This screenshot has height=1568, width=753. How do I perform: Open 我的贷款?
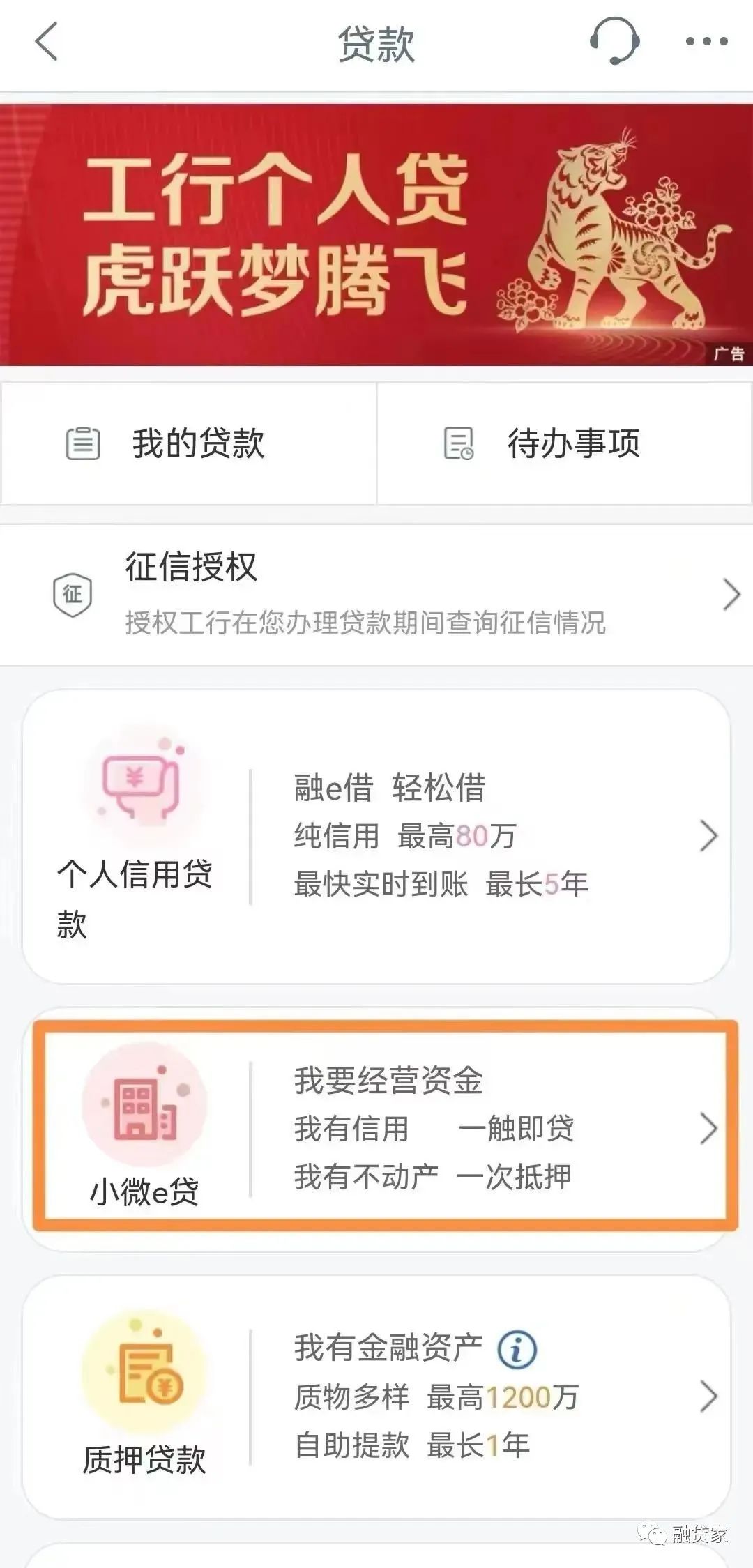188,443
